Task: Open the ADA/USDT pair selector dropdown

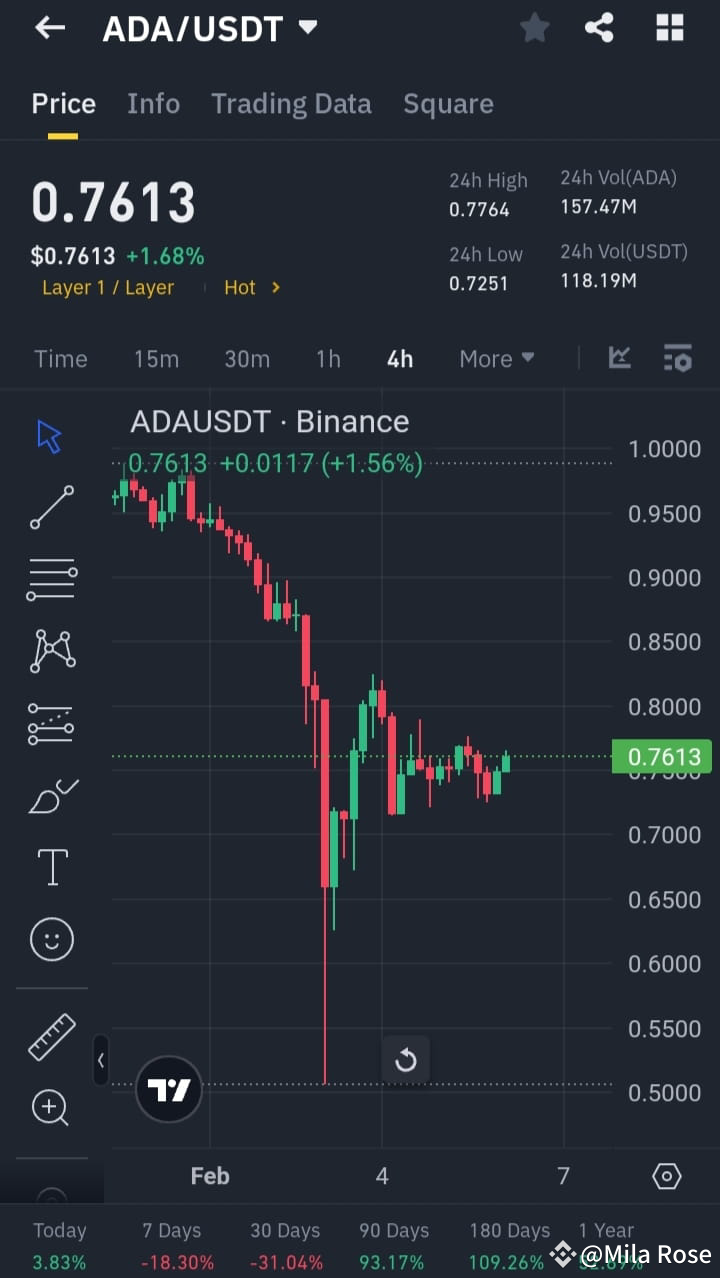Action: click(x=210, y=27)
